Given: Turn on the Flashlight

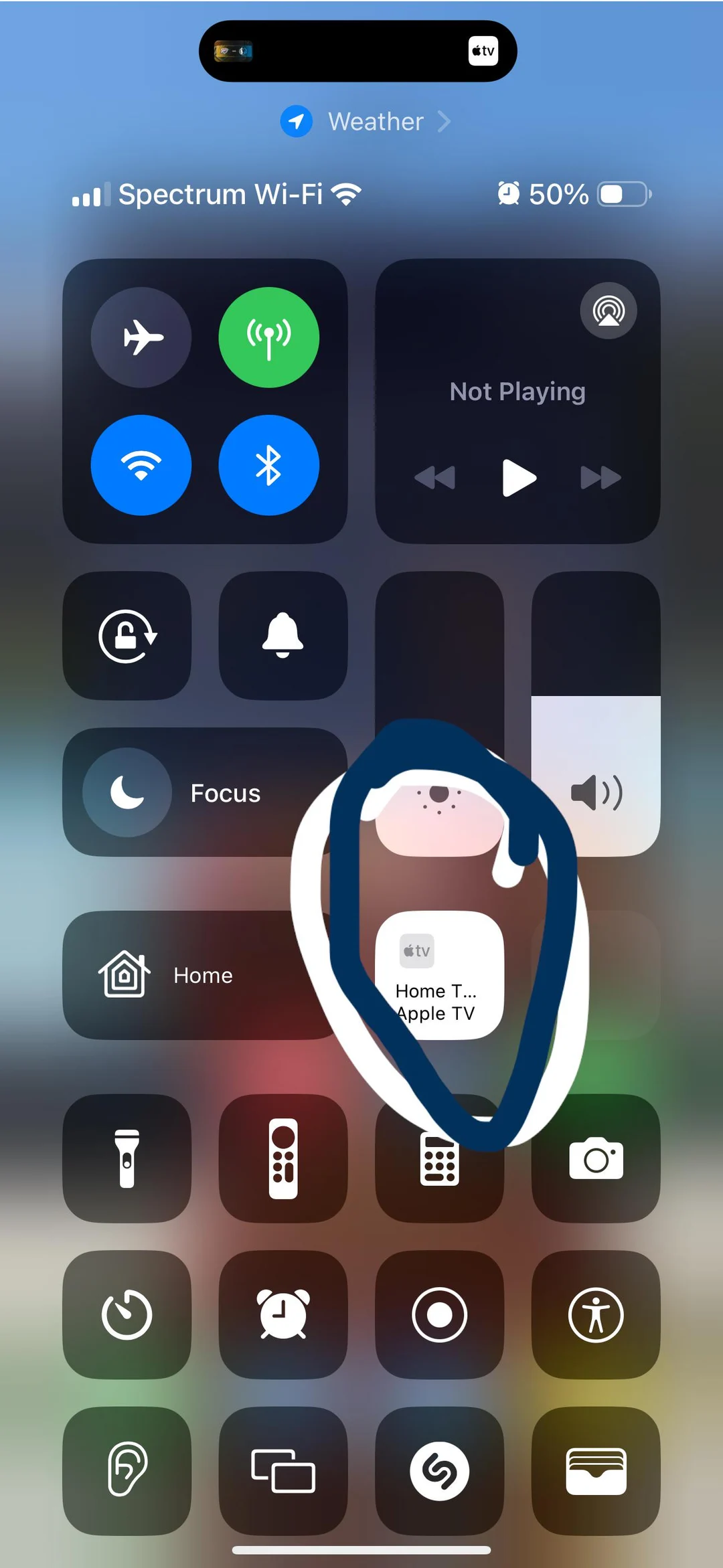Looking at the screenshot, I should [x=127, y=1160].
